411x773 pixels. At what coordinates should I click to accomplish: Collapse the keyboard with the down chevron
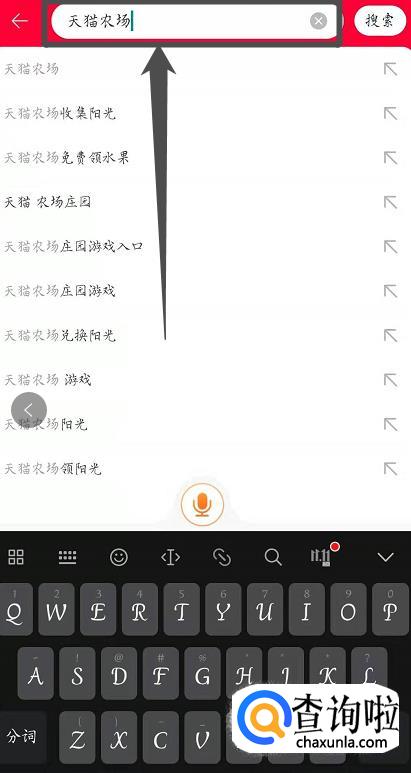pyautogui.click(x=385, y=557)
